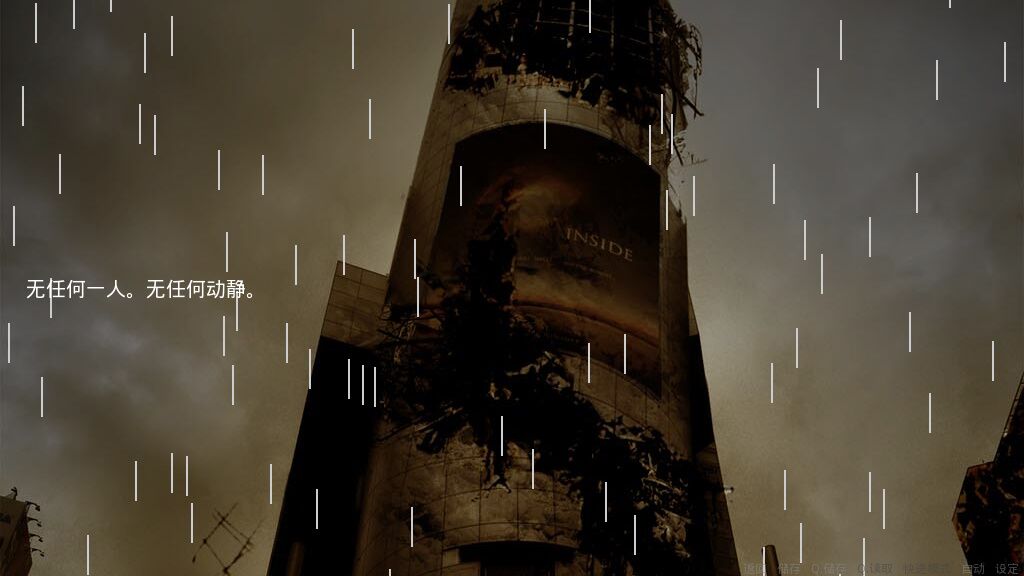Image resolution: width=1024 pixels, height=576 pixels.
Task: Tap the 储存 save option
Action: tap(788, 569)
